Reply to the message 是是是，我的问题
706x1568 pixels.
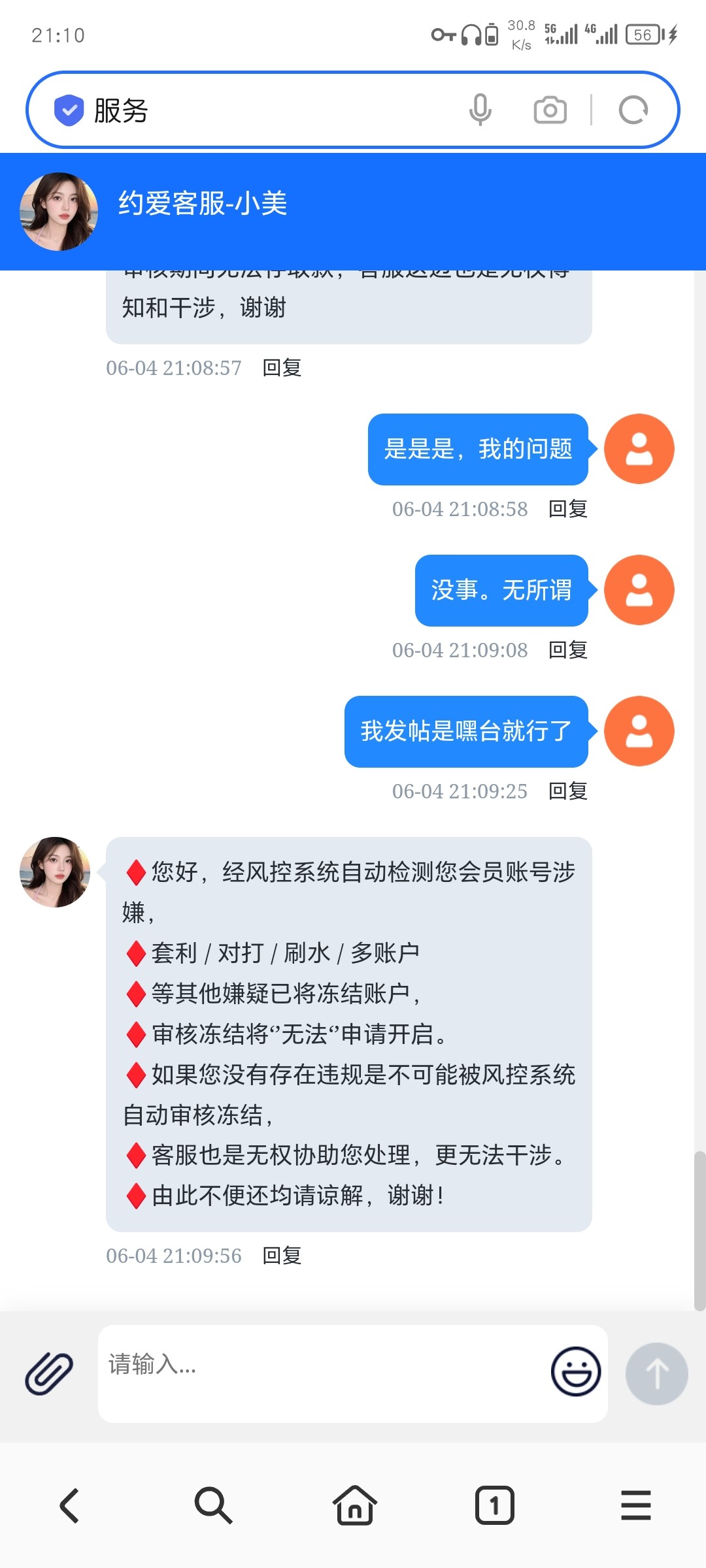pos(567,509)
